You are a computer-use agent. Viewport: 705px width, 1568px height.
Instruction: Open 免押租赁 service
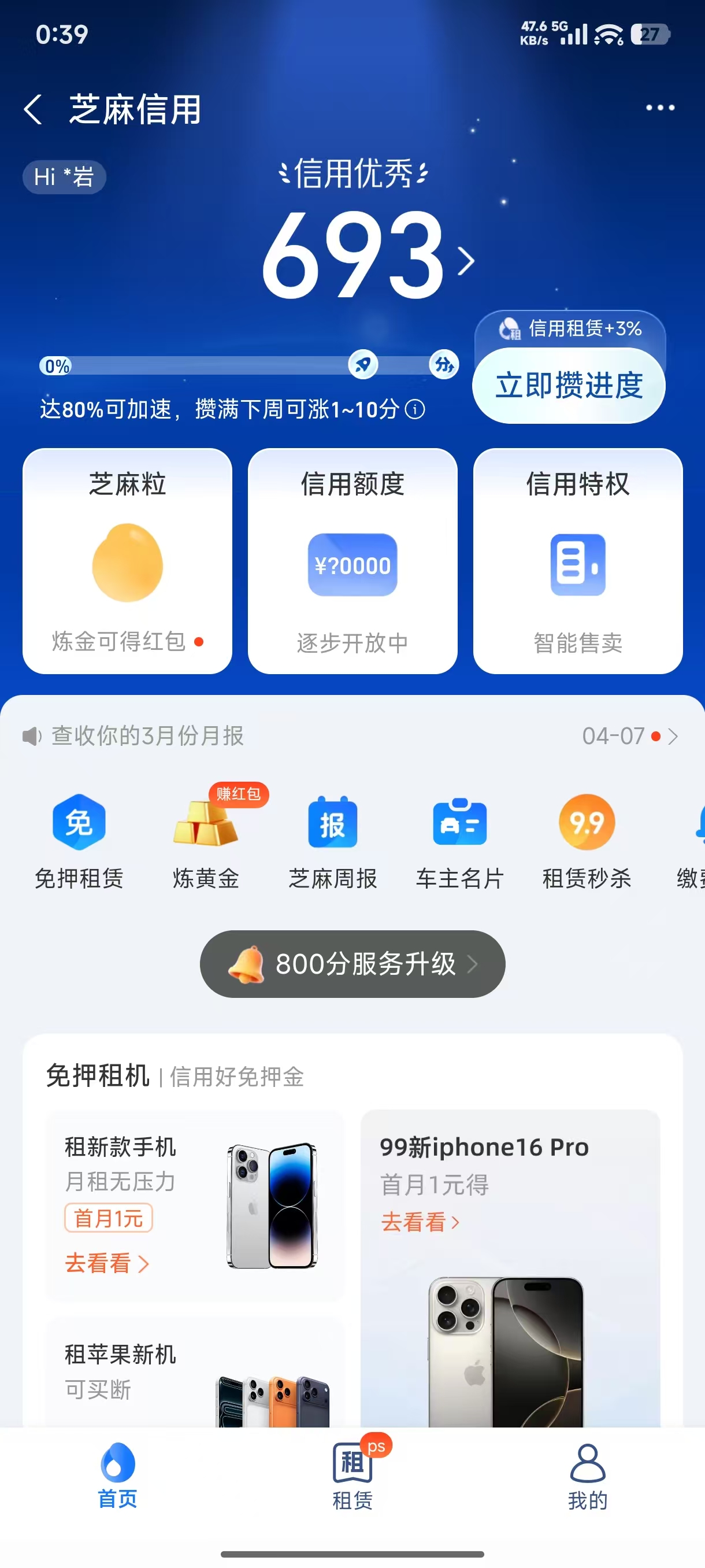coord(79,841)
